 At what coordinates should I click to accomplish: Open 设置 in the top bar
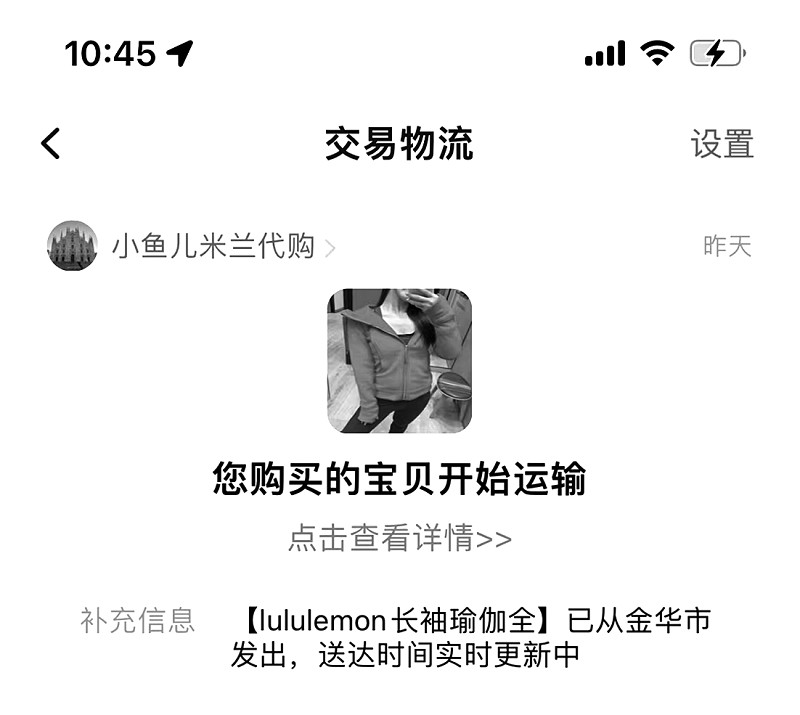click(721, 144)
